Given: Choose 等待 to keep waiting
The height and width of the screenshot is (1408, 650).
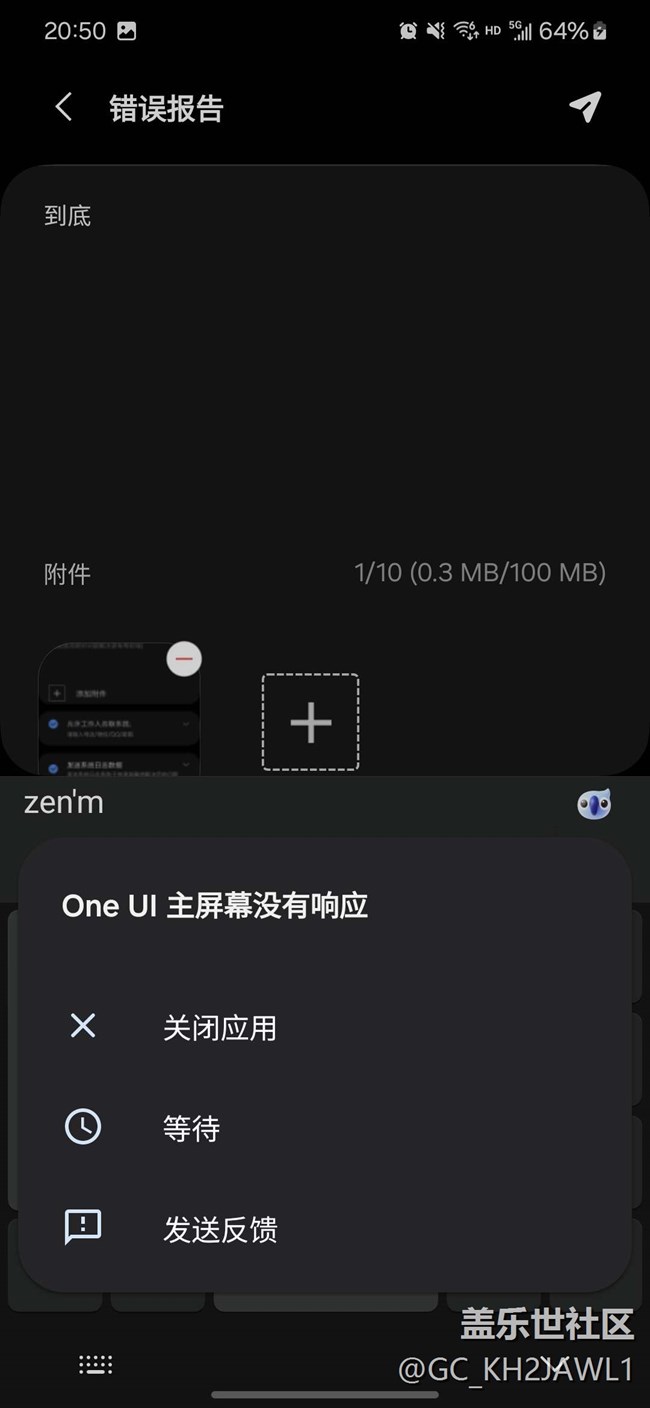Looking at the screenshot, I should (325, 1128).
